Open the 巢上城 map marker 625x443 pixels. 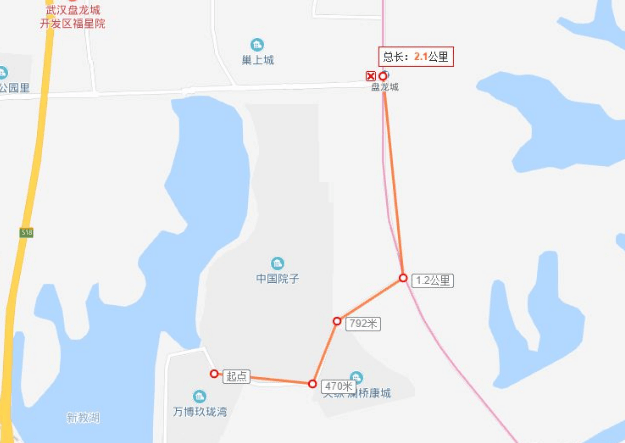point(257,44)
